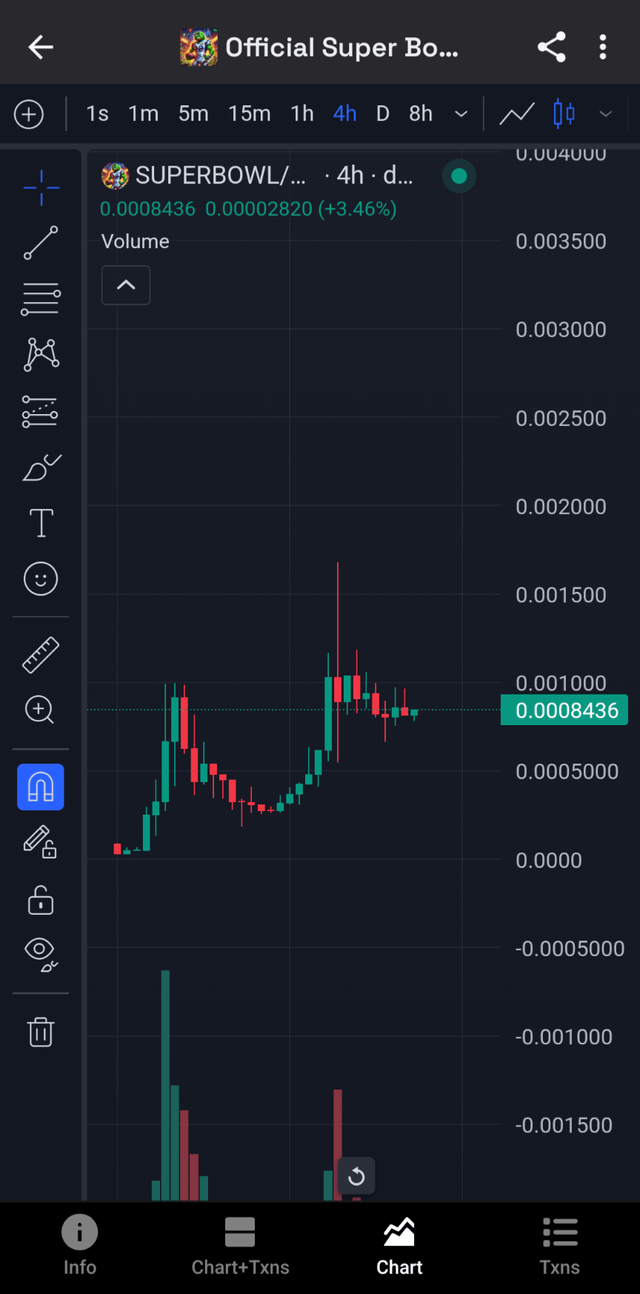Select the trend line drawing tool
This screenshot has width=640, height=1294.
41,243
